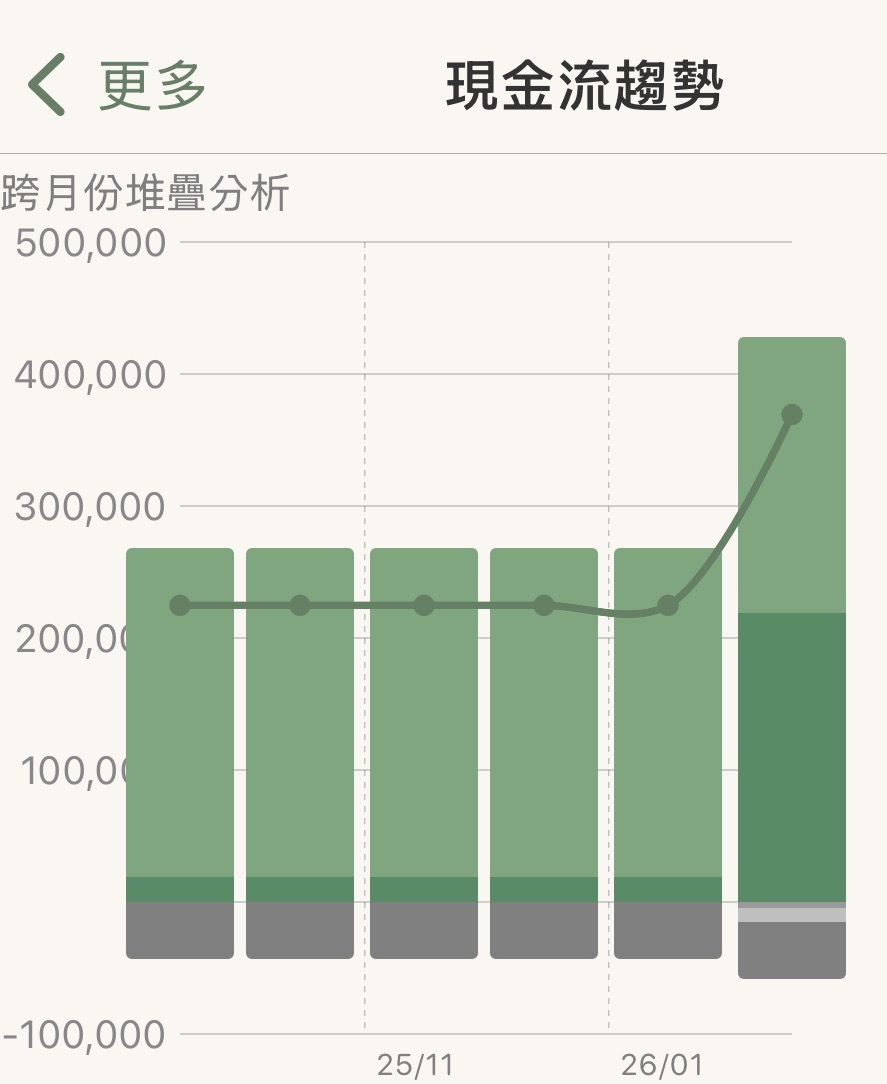The height and width of the screenshot is (1084, 887).
Task: Select the bar above the 25/11 label
Action: click(423, 740)
